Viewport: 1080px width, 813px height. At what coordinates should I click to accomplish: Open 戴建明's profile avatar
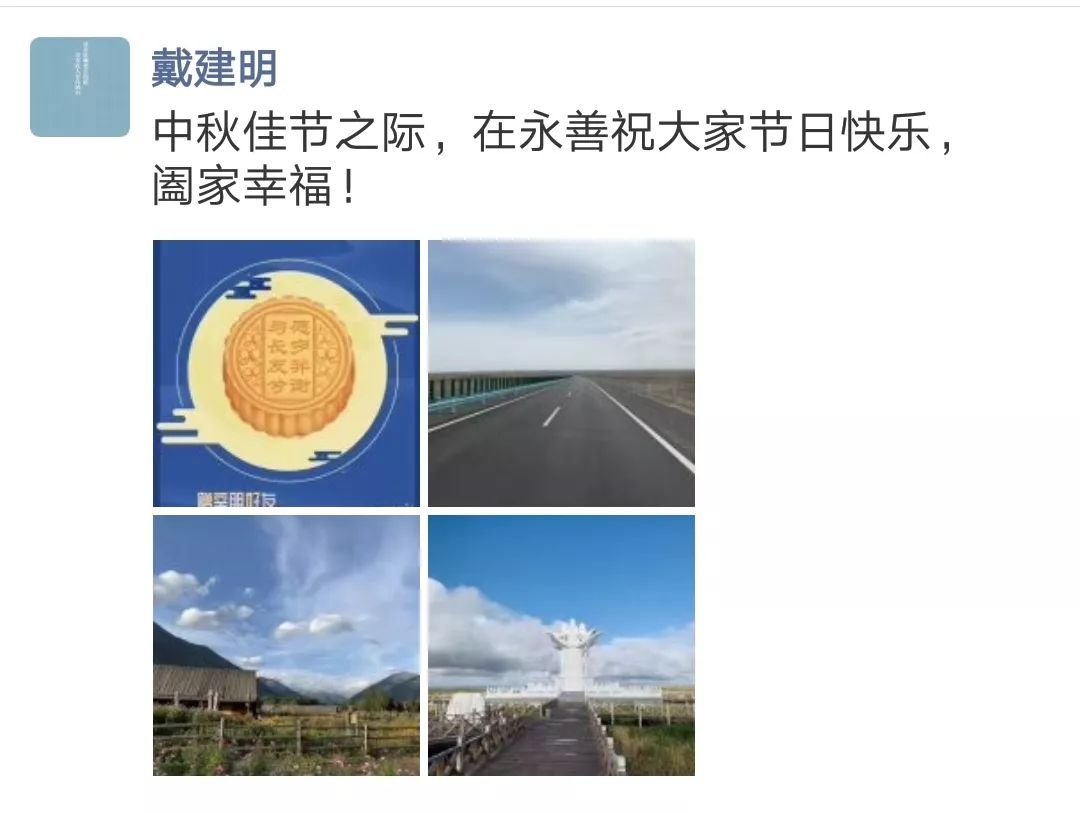pyautogui.click(x=80, y=87)
